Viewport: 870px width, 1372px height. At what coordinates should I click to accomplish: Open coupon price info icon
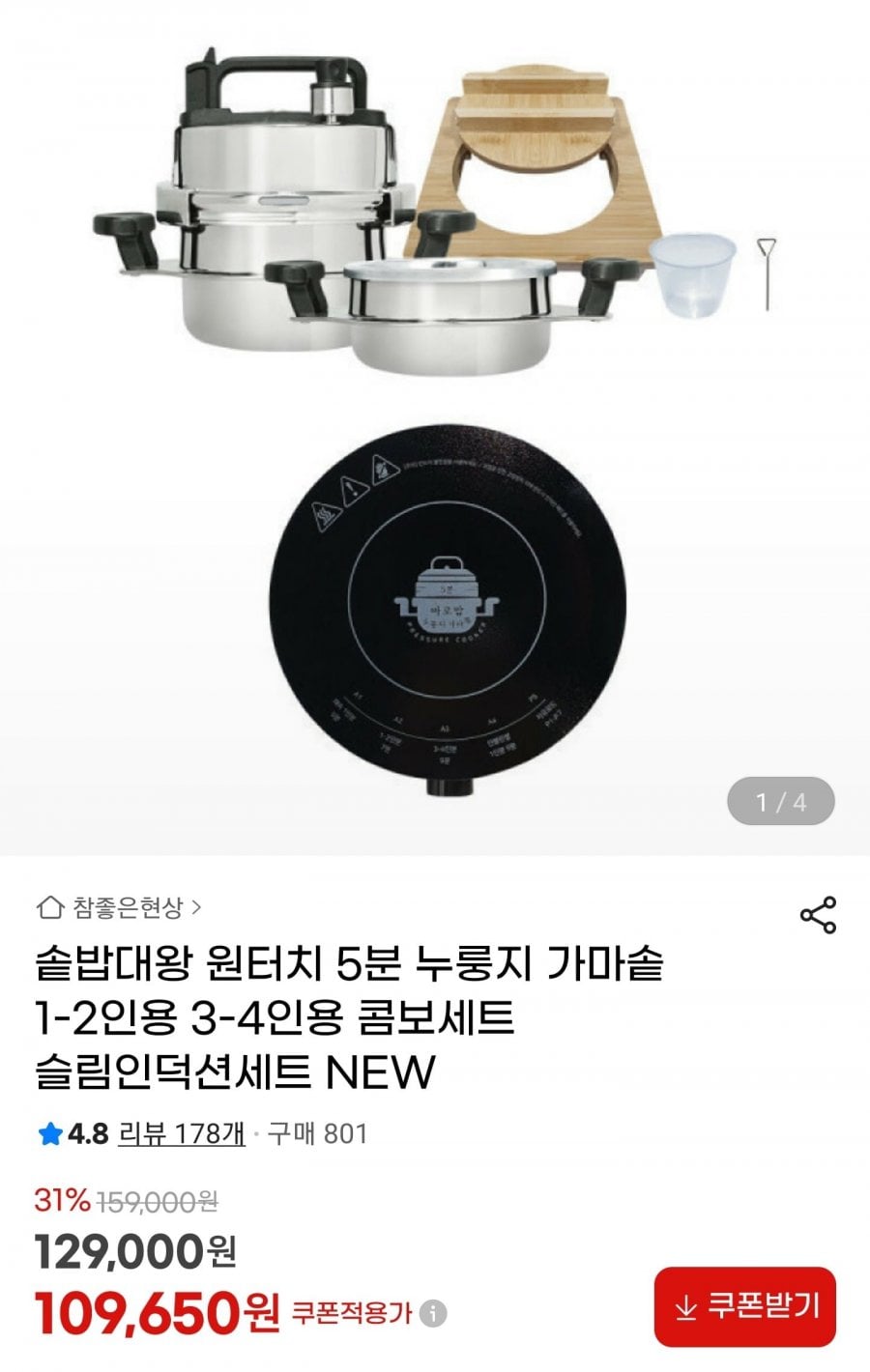click(435, 1313)
